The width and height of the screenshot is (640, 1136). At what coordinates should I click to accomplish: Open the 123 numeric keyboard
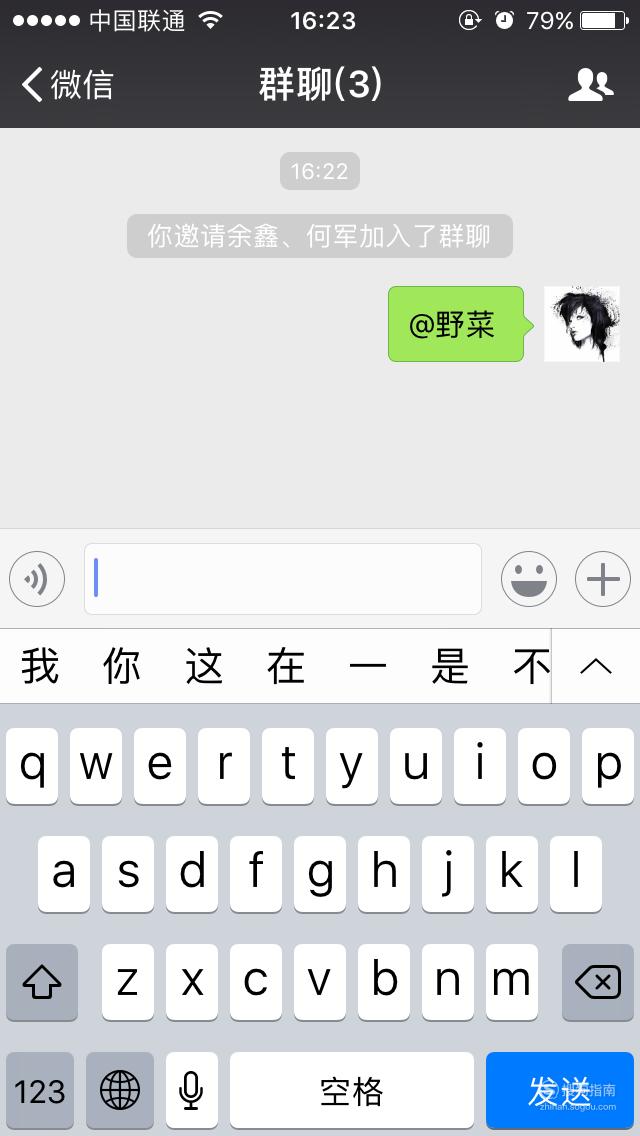pyautogui.click(x=40, y=1090)
